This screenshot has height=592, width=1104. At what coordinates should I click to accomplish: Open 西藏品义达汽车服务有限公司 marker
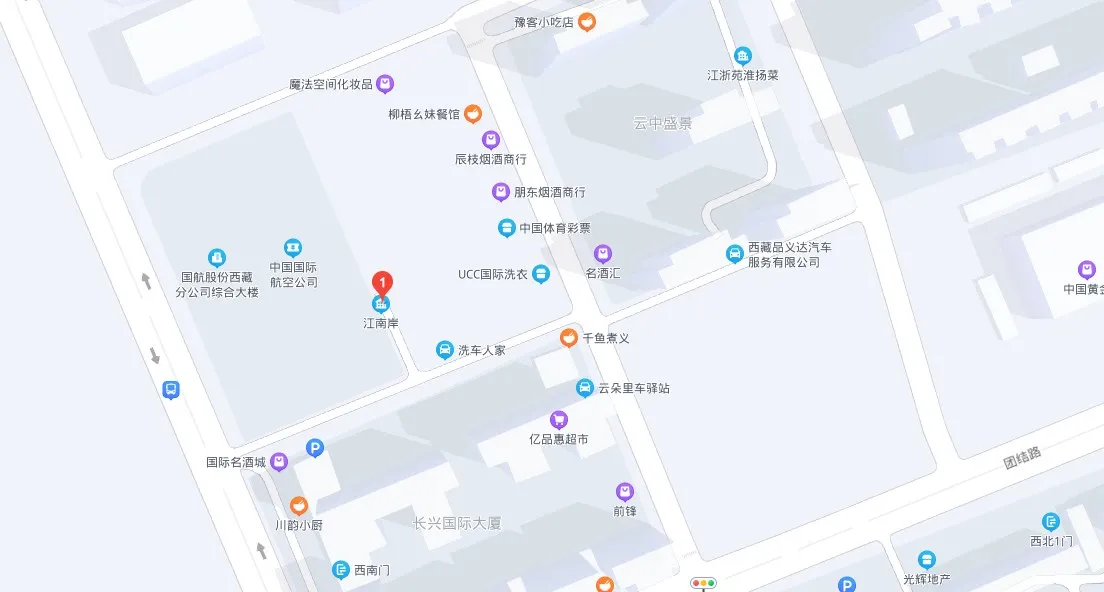735,254
